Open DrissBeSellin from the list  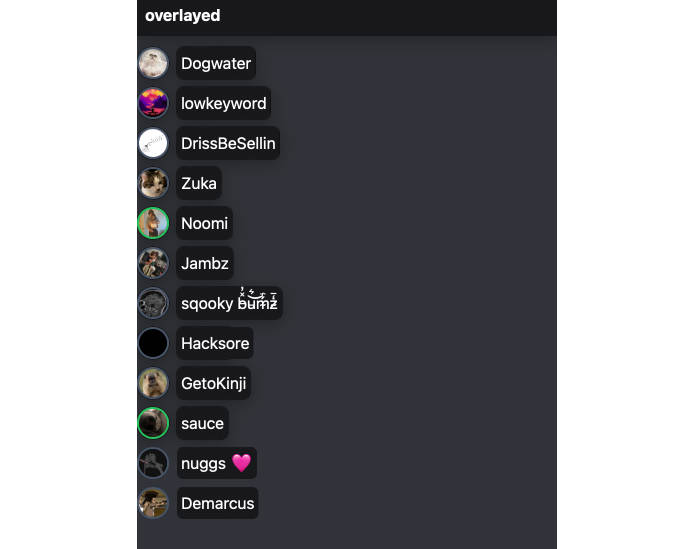point(227,144)
